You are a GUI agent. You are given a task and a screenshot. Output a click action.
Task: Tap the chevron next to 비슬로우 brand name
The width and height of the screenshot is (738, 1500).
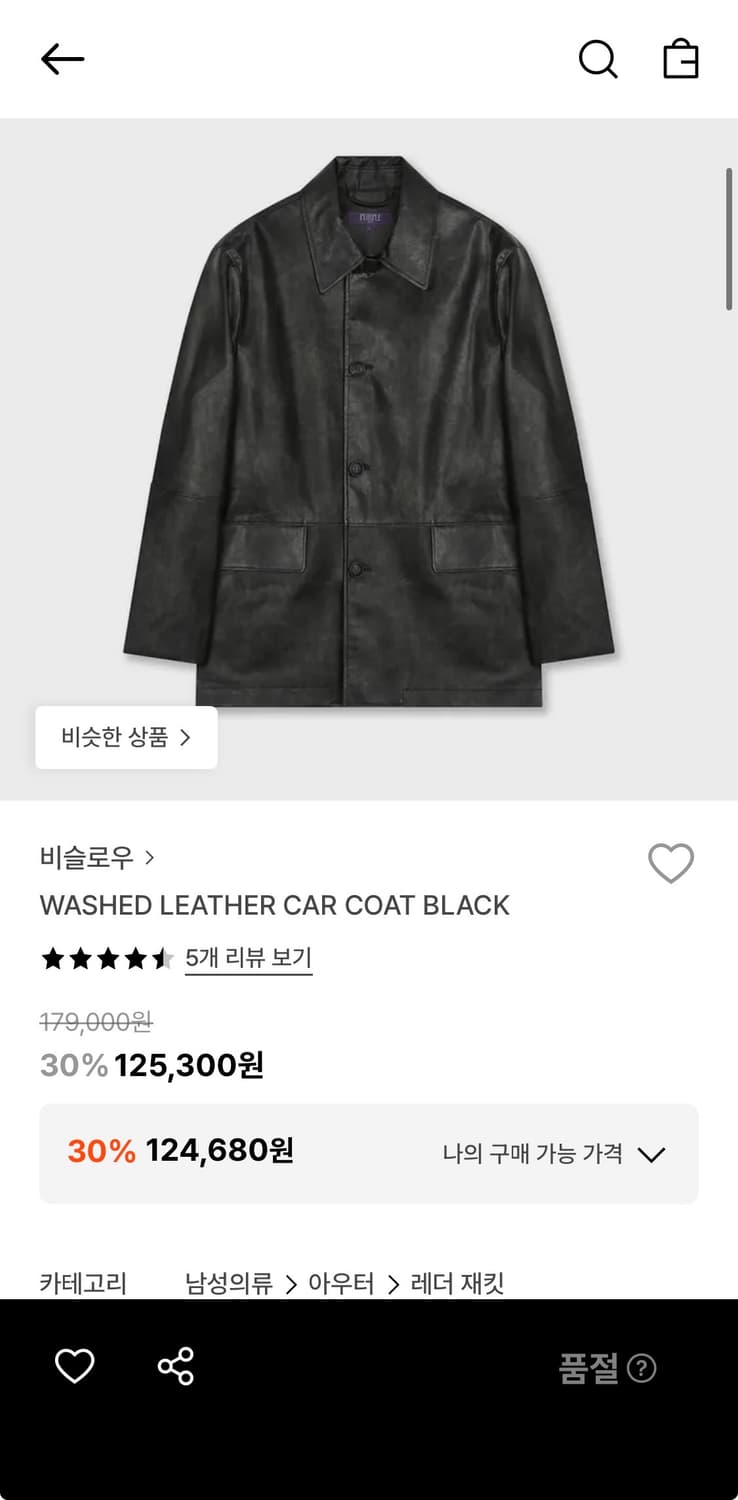coord(150,858)
